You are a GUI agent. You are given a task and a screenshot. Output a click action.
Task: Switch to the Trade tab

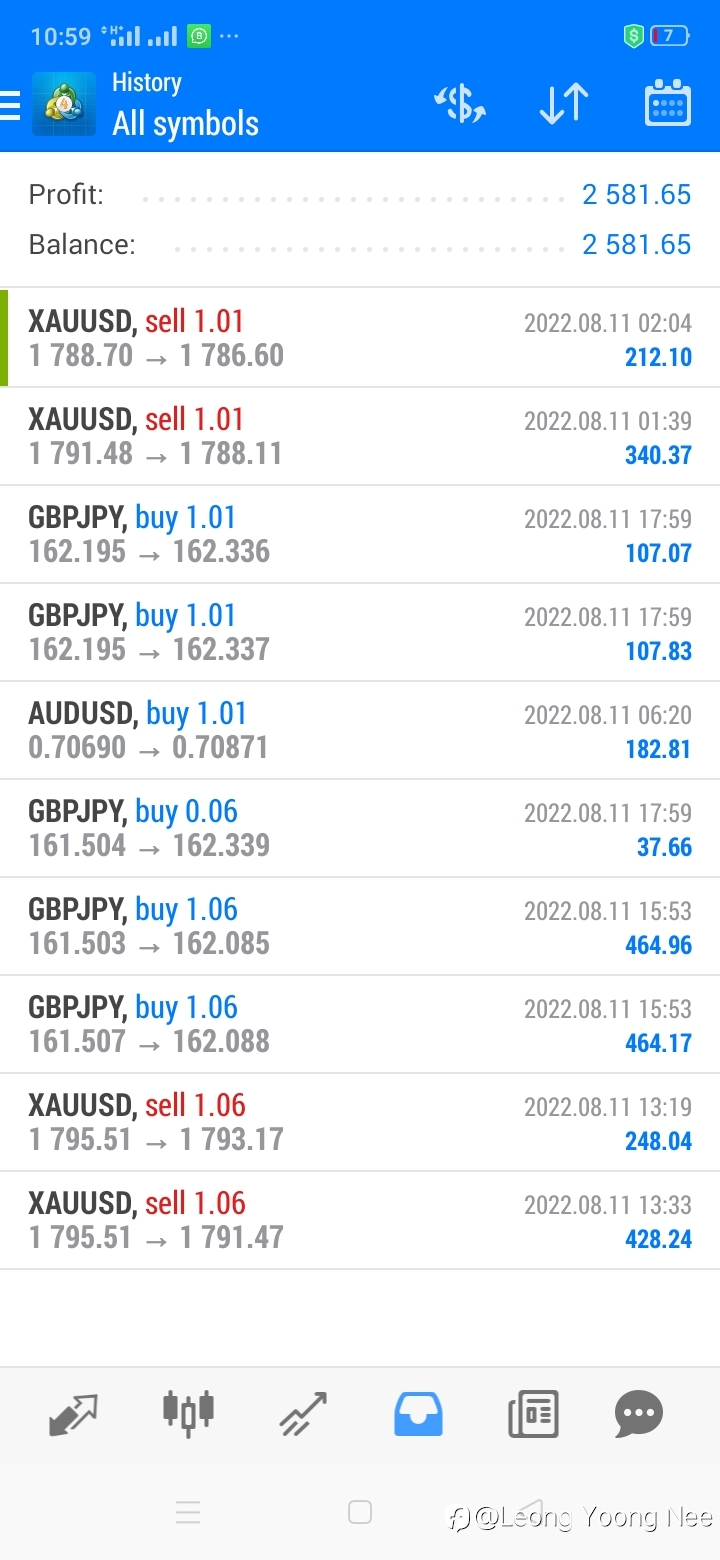click(303, 1414)
